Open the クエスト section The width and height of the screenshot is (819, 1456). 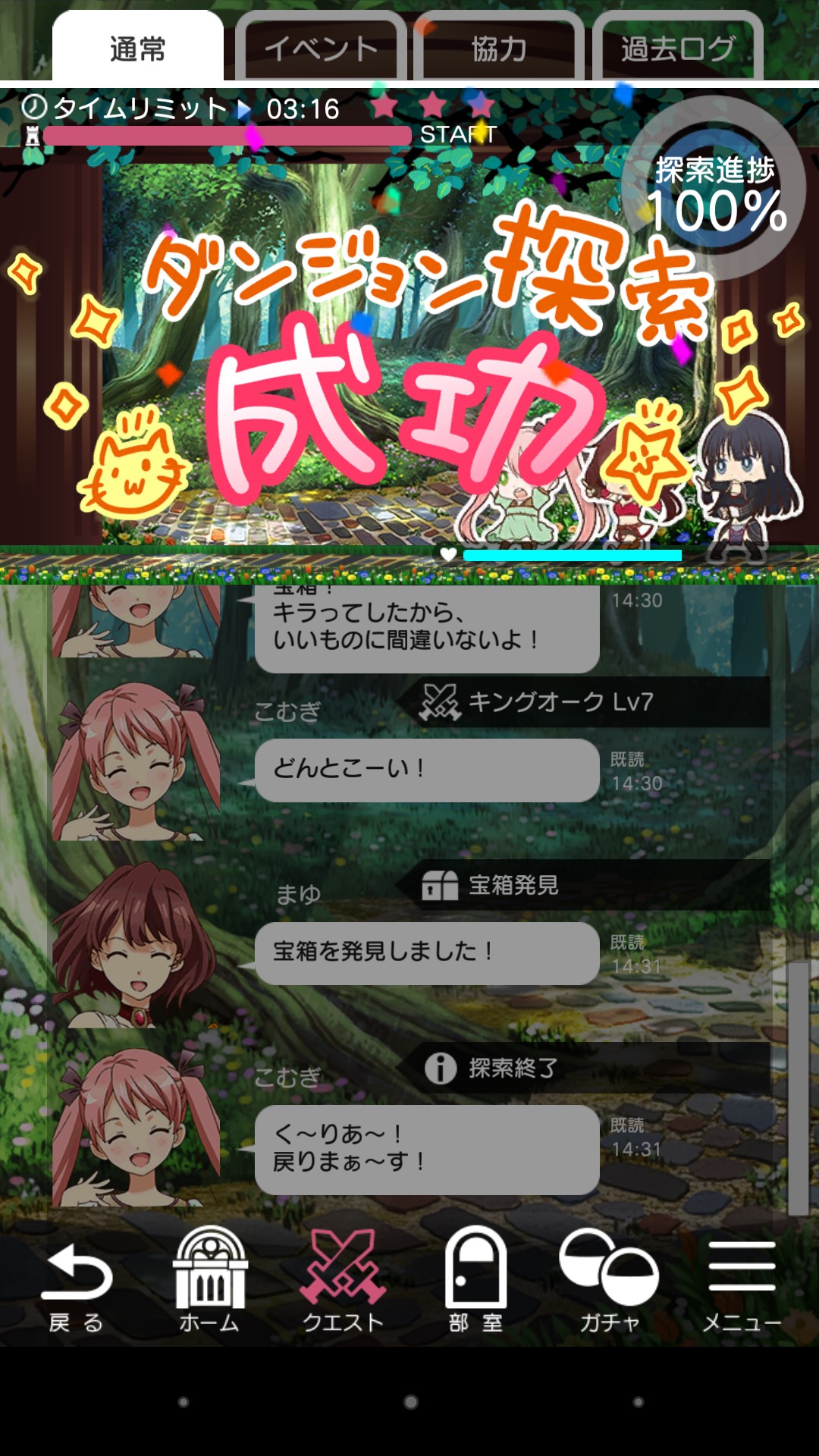tap(343, 1283)
